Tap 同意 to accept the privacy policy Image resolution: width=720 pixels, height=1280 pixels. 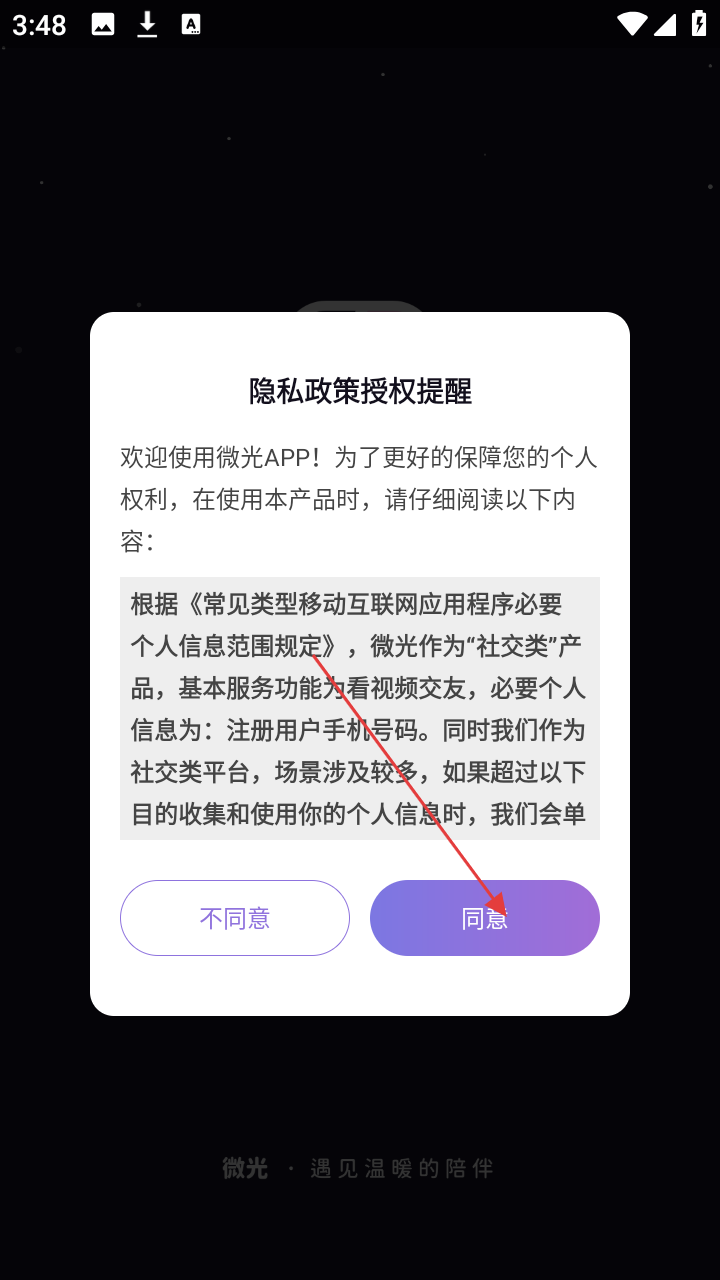point(484,918)
